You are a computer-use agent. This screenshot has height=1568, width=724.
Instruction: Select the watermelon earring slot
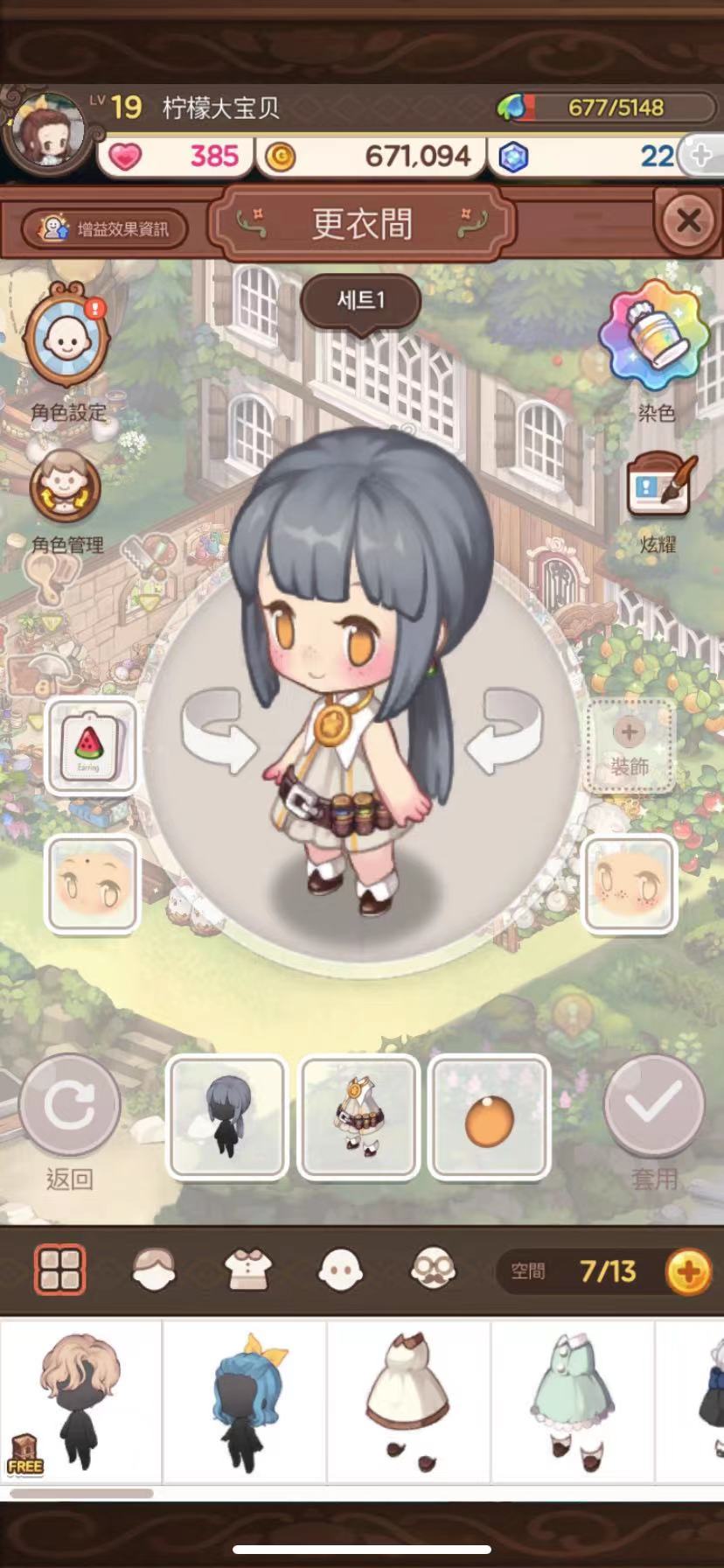point(91,747)
